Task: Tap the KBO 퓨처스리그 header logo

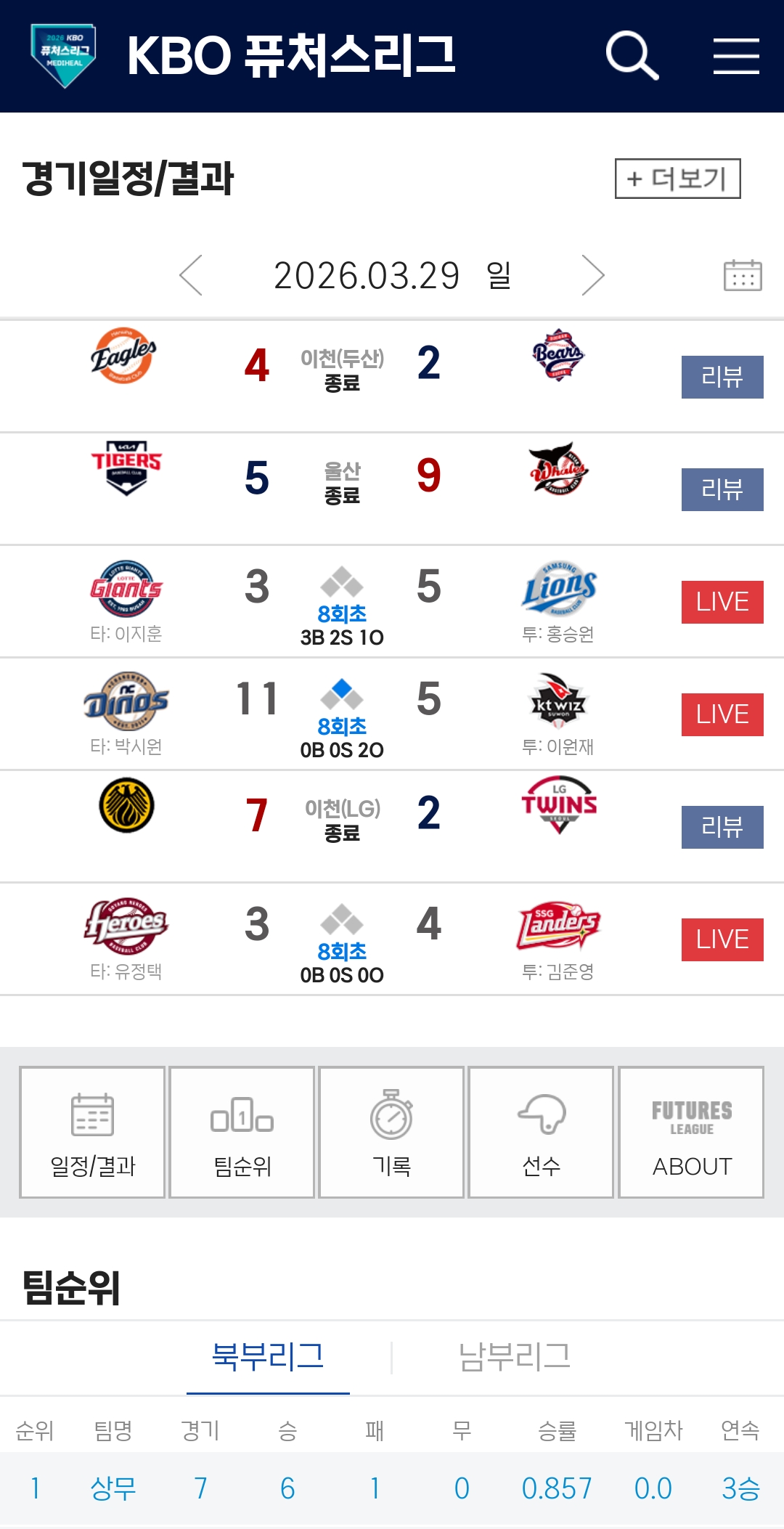Action: [x=64, y=56]
